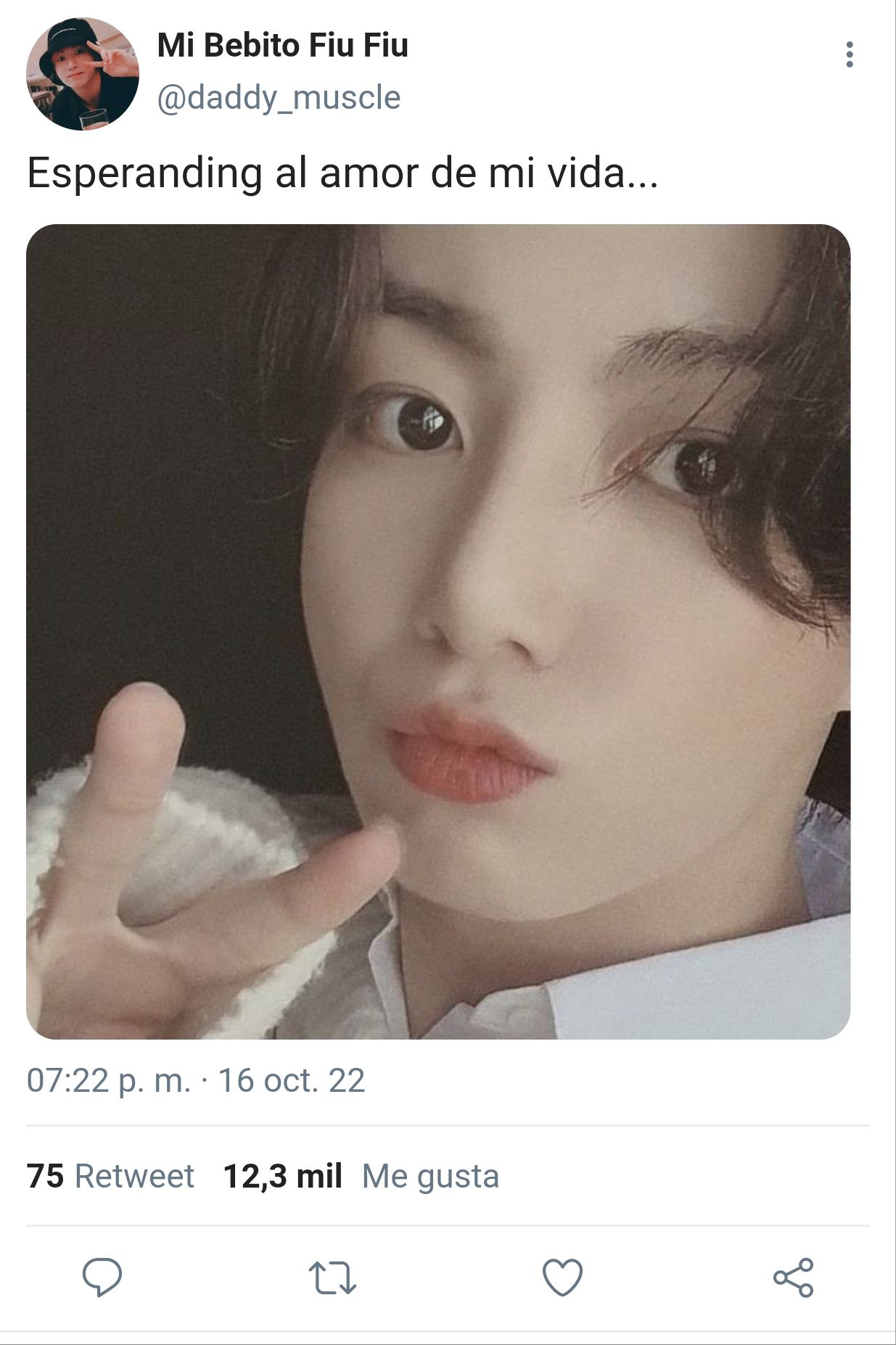This screenshot has height=1345, width=896.
Task: View the 12,3 mil Me gusta list
Action: click(x=361, y=1177)
